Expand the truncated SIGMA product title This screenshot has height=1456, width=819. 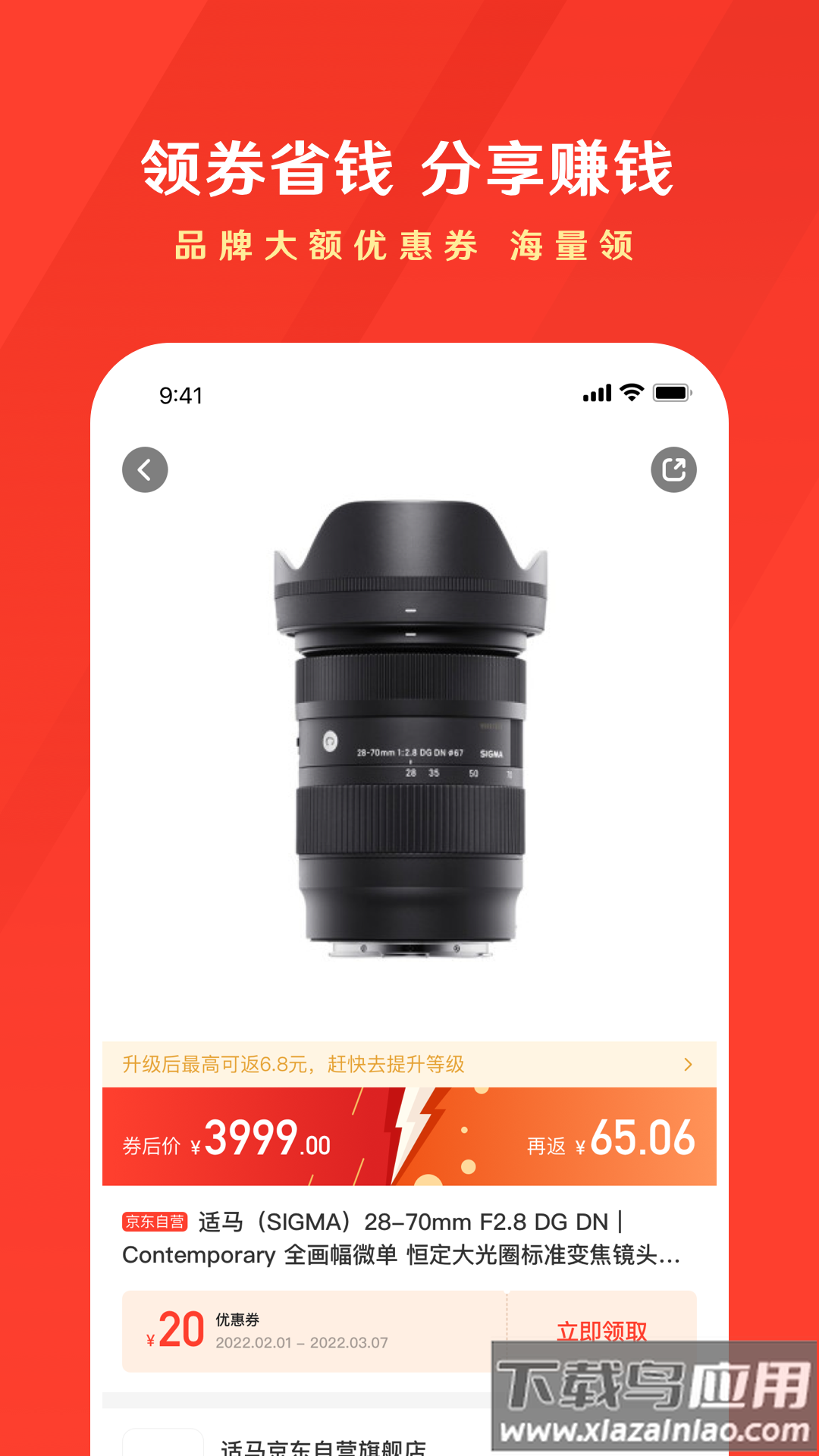pyautogui.click(x=402, y=1236)
